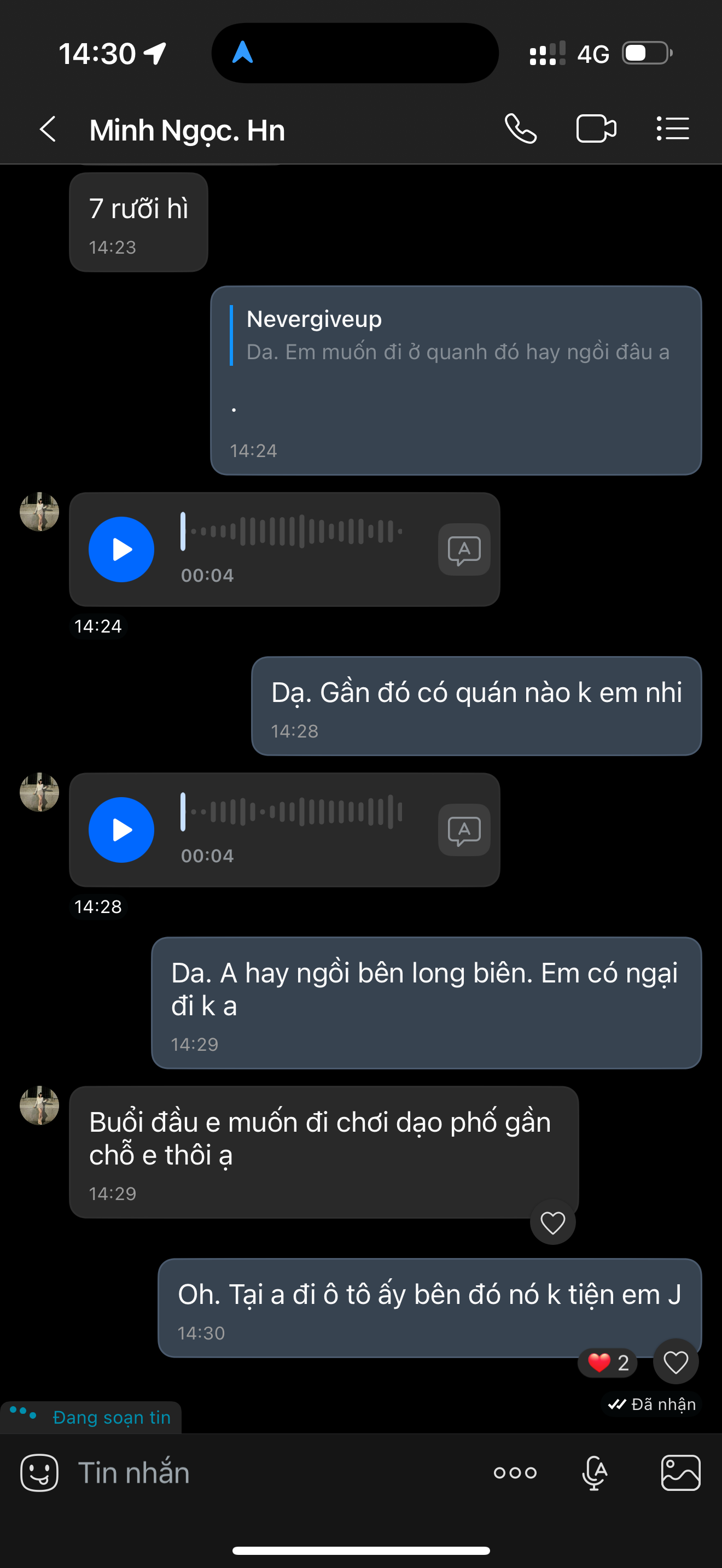Open more attachment options
Viewport: 722px width, 1568px height.
[x=515, y=1473]
